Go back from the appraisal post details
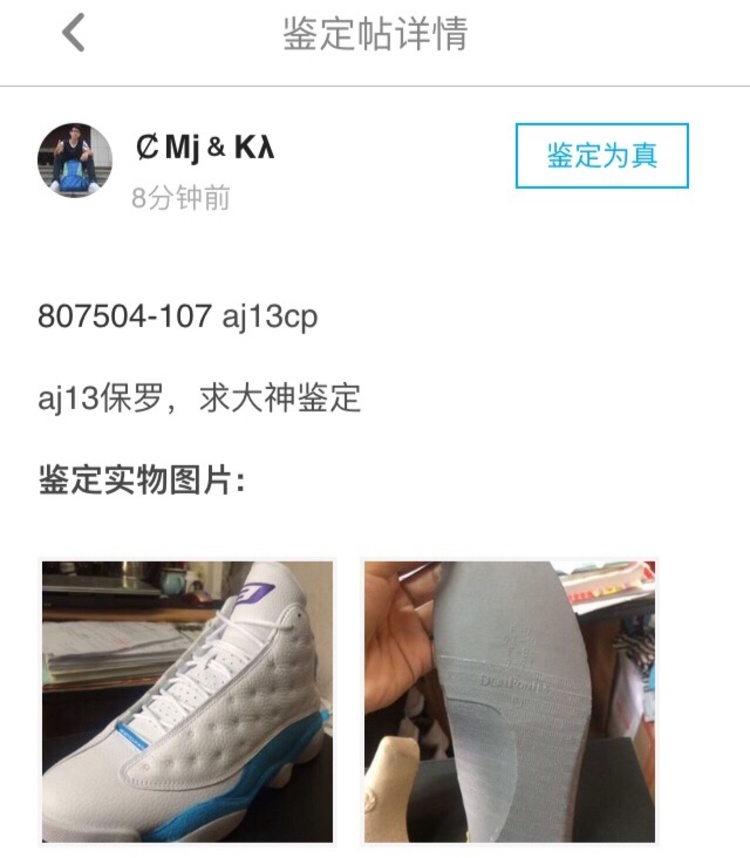Image resolution: width=750 pixels, height=858 pixels. click(x=73, y=34)
